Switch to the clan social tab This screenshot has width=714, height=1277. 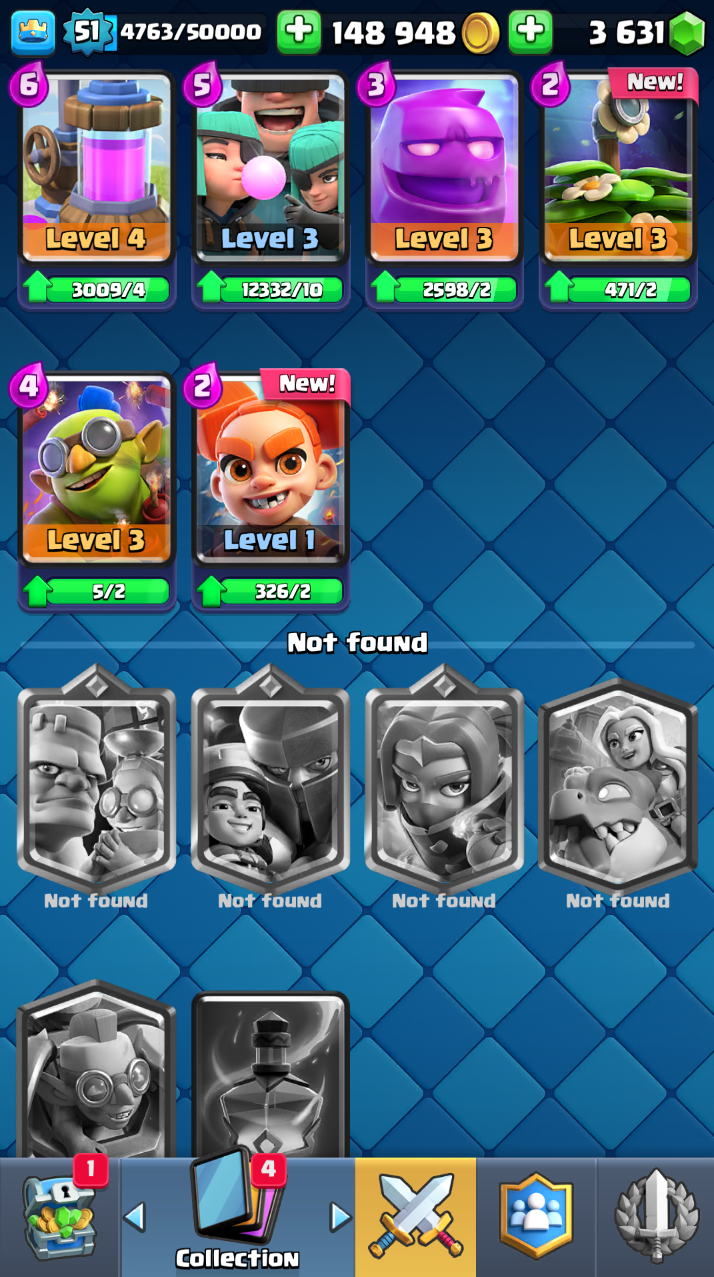[x=536, y=1217]
